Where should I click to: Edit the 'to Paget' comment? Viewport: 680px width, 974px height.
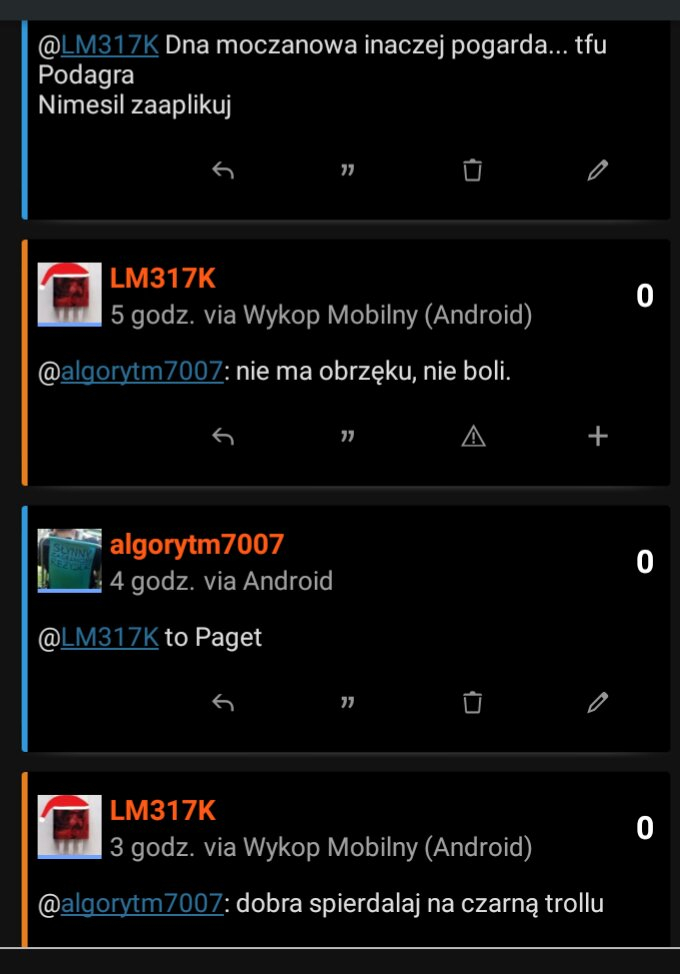pos(597,702)
